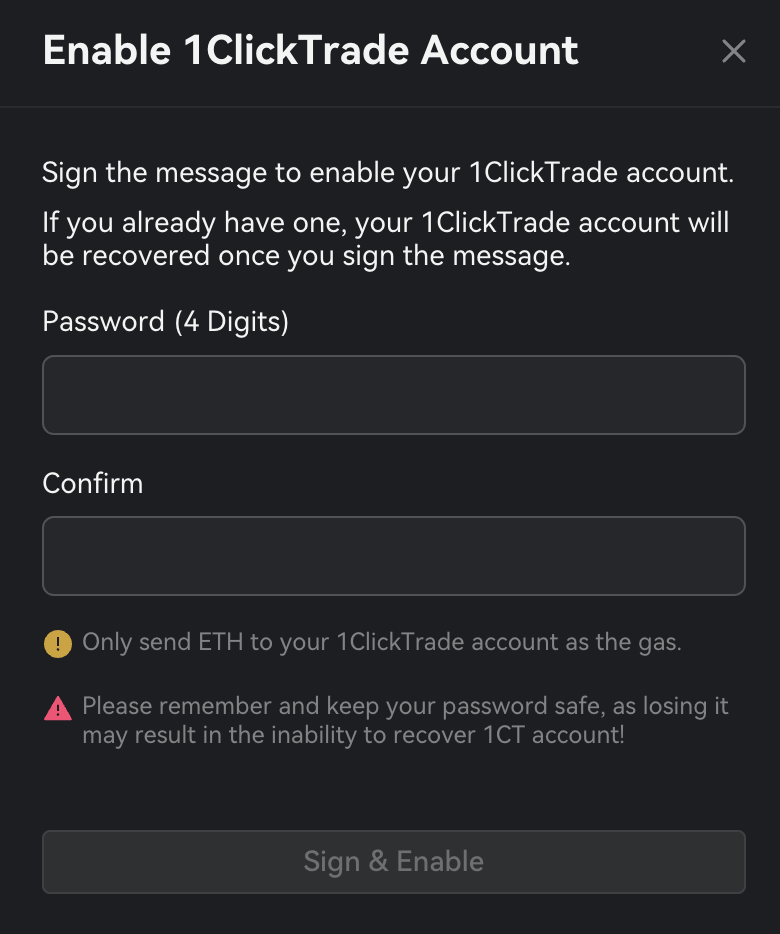
Task: Click the Password (4 Digits) label
Action: click(163, 322)
